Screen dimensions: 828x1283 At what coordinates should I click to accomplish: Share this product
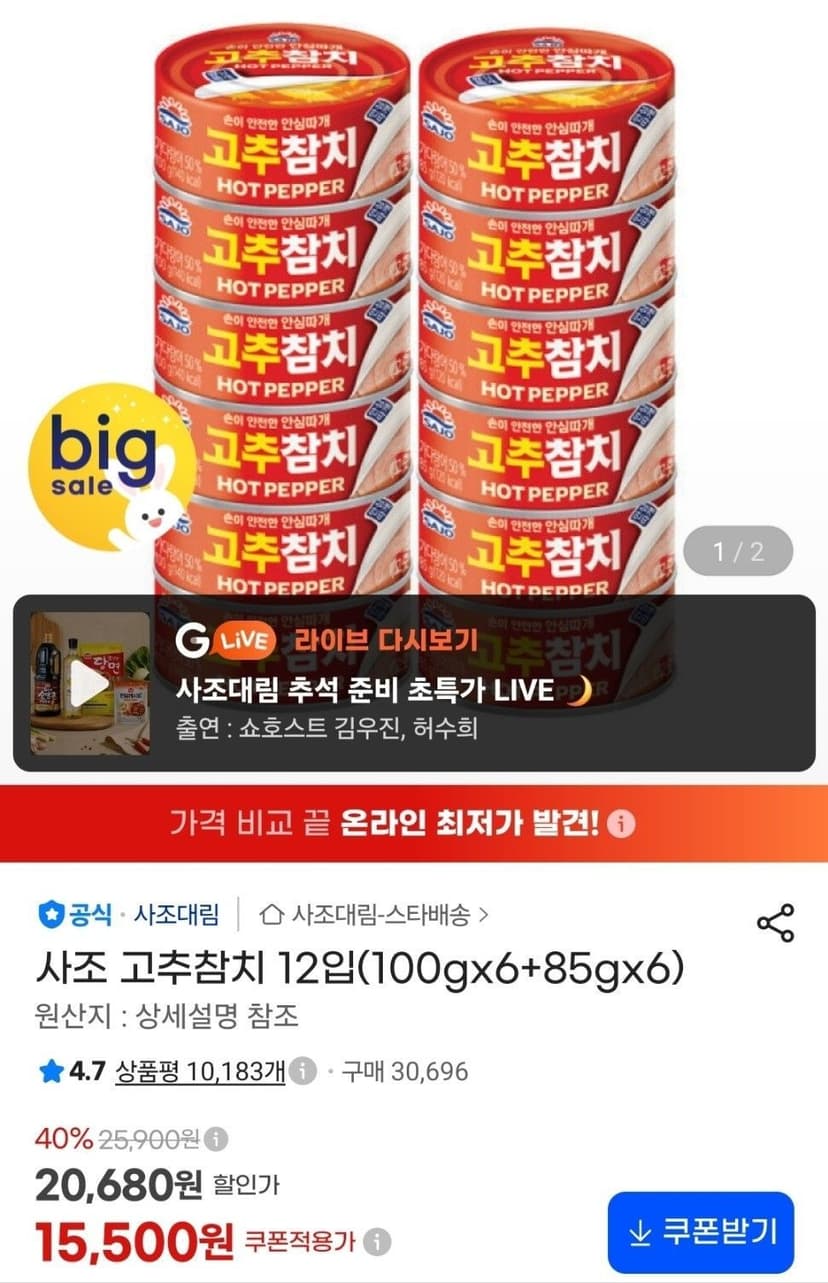point(775,922)
